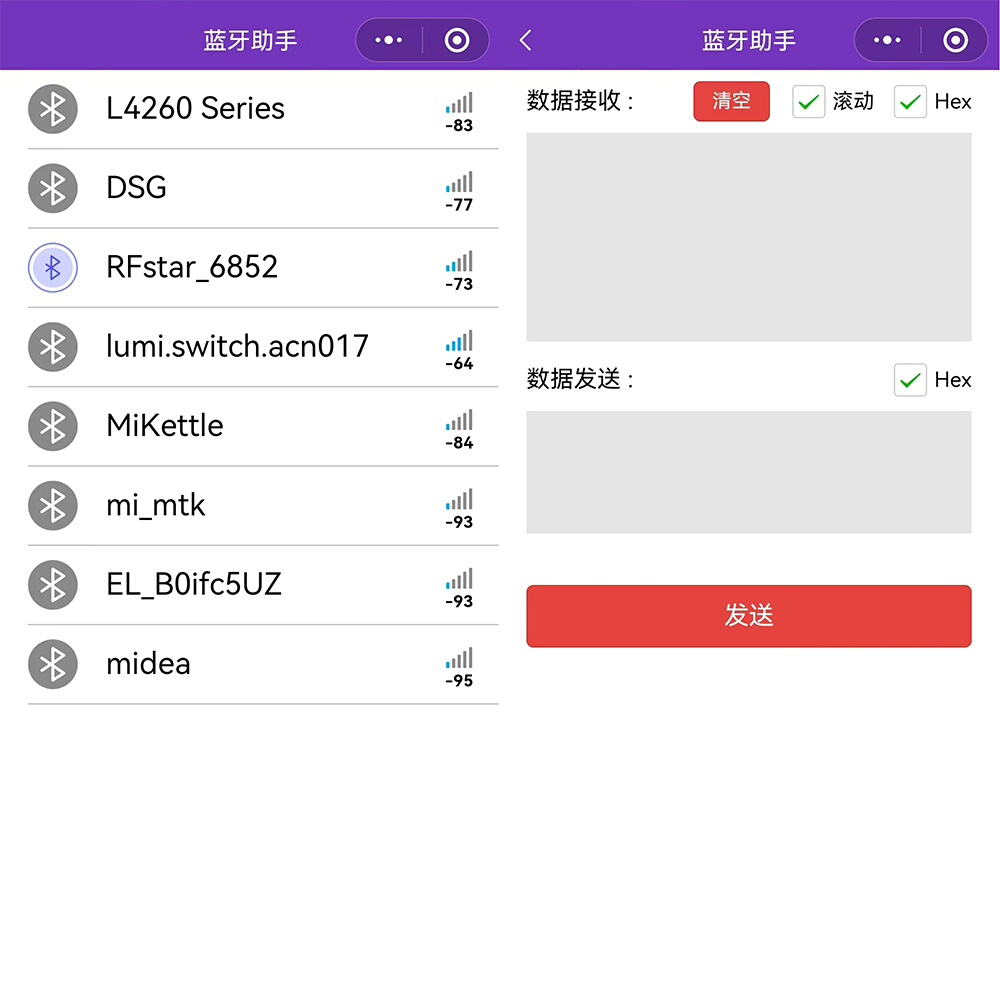
Task: Open the midea device row
Action: point(260,664)
